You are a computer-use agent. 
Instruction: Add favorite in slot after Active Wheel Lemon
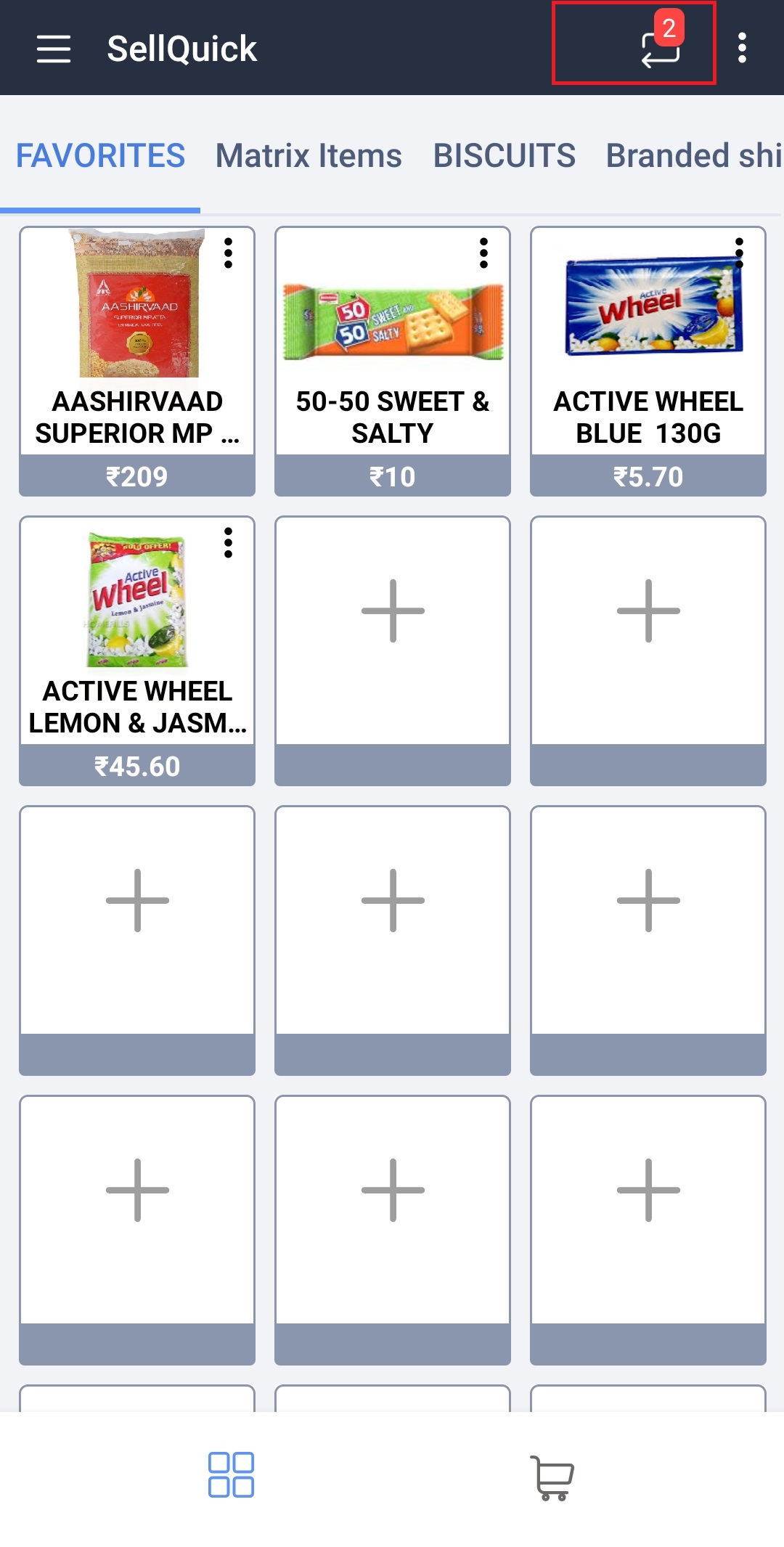tap(392, 611)
